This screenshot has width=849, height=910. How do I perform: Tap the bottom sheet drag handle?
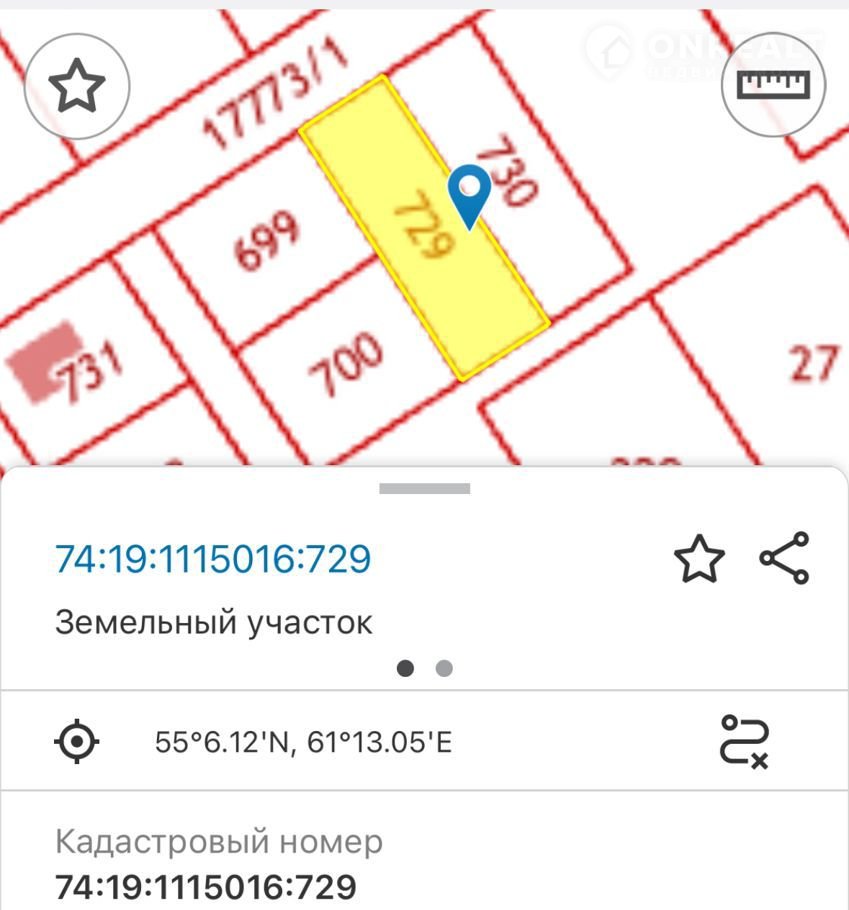click(x=424, y=489)
